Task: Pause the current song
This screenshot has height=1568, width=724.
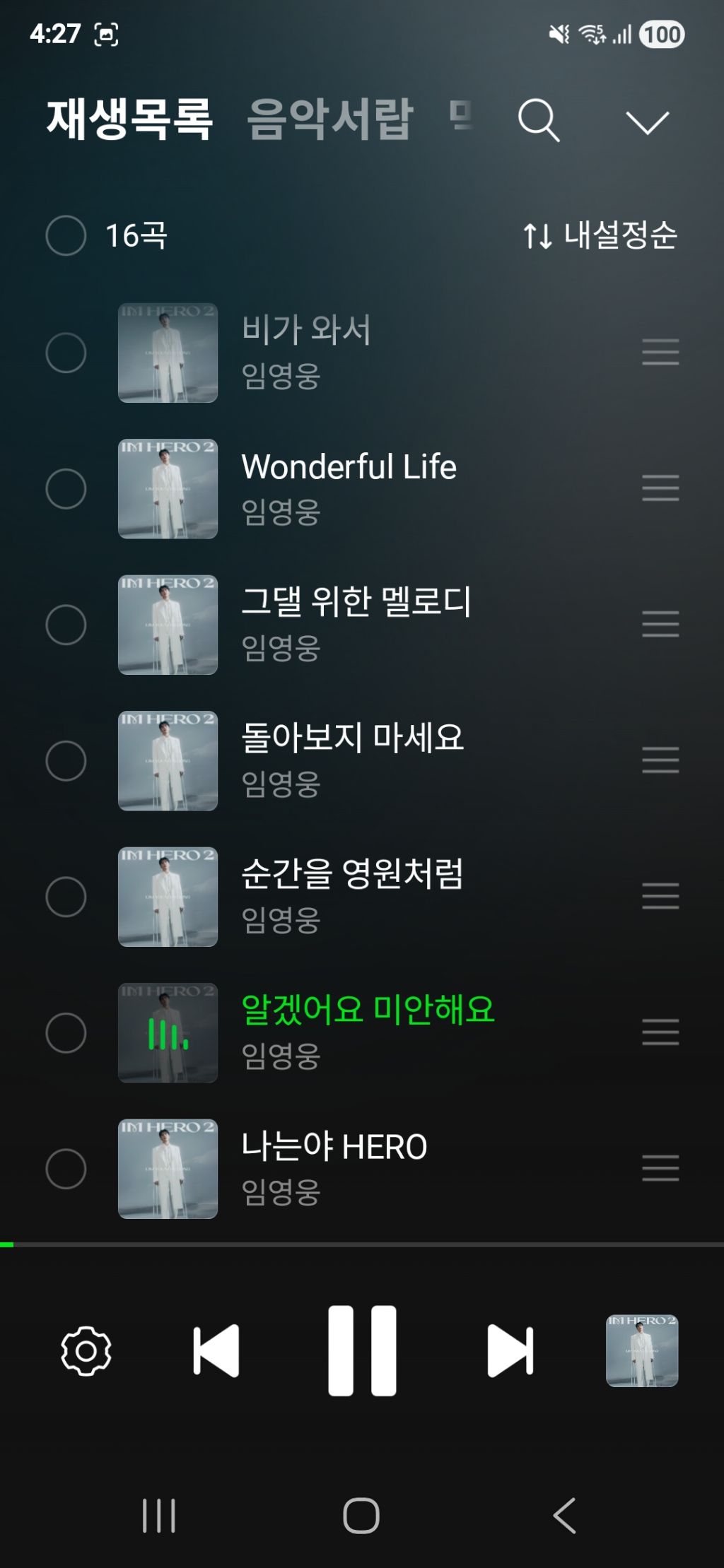Action: [362, 1351]
